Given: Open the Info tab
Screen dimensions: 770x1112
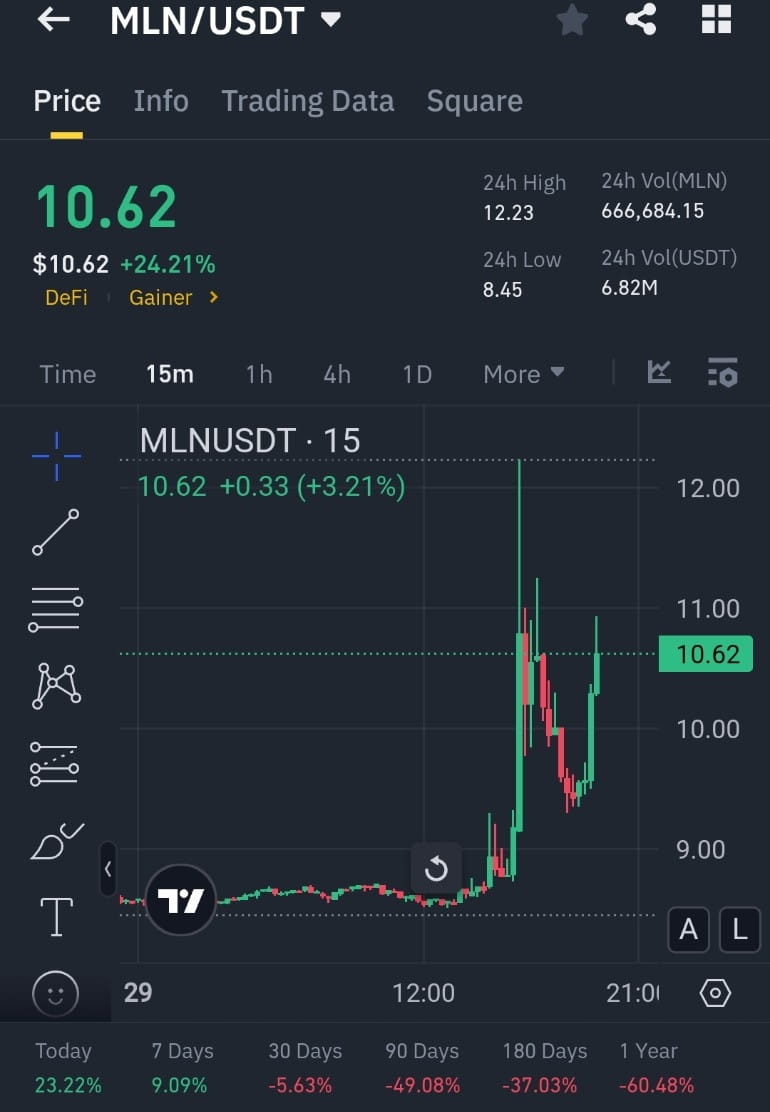Looking at the screenshot, I should coord(160,100).
